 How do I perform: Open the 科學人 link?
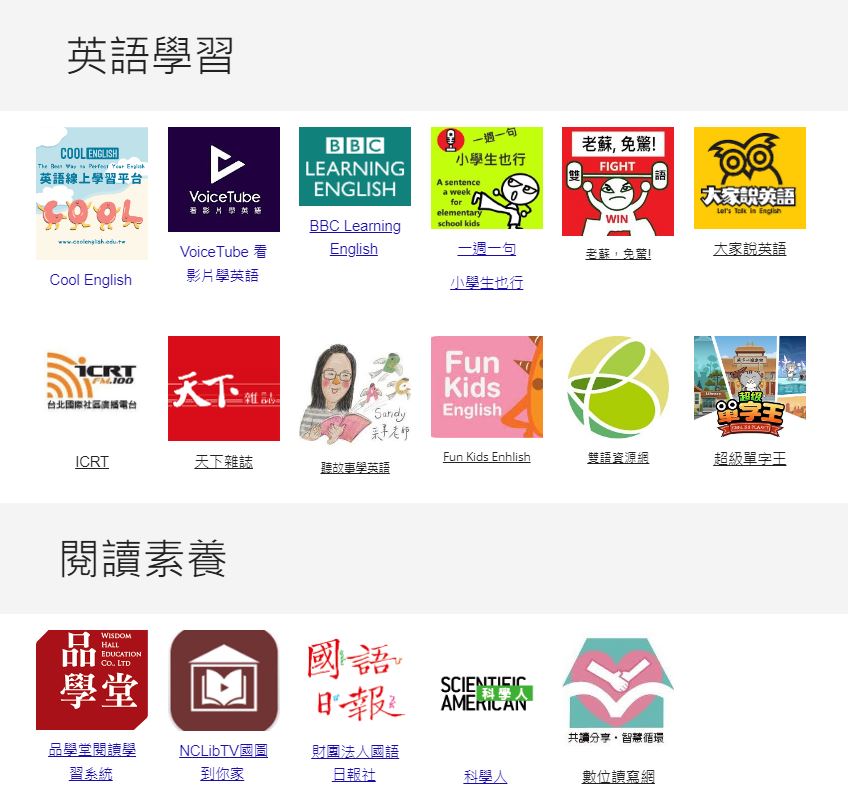pyautogui.click(x=486, y=776)
